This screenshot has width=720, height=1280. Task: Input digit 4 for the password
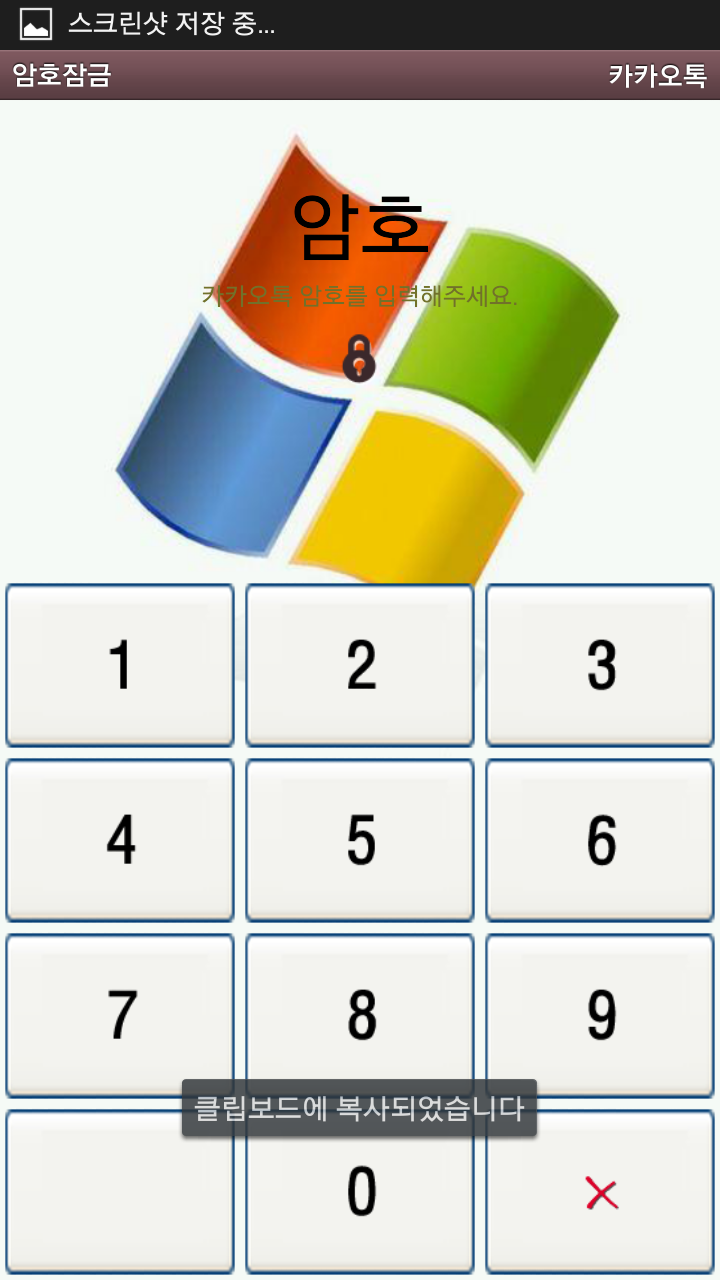click(x=120, y=840)
